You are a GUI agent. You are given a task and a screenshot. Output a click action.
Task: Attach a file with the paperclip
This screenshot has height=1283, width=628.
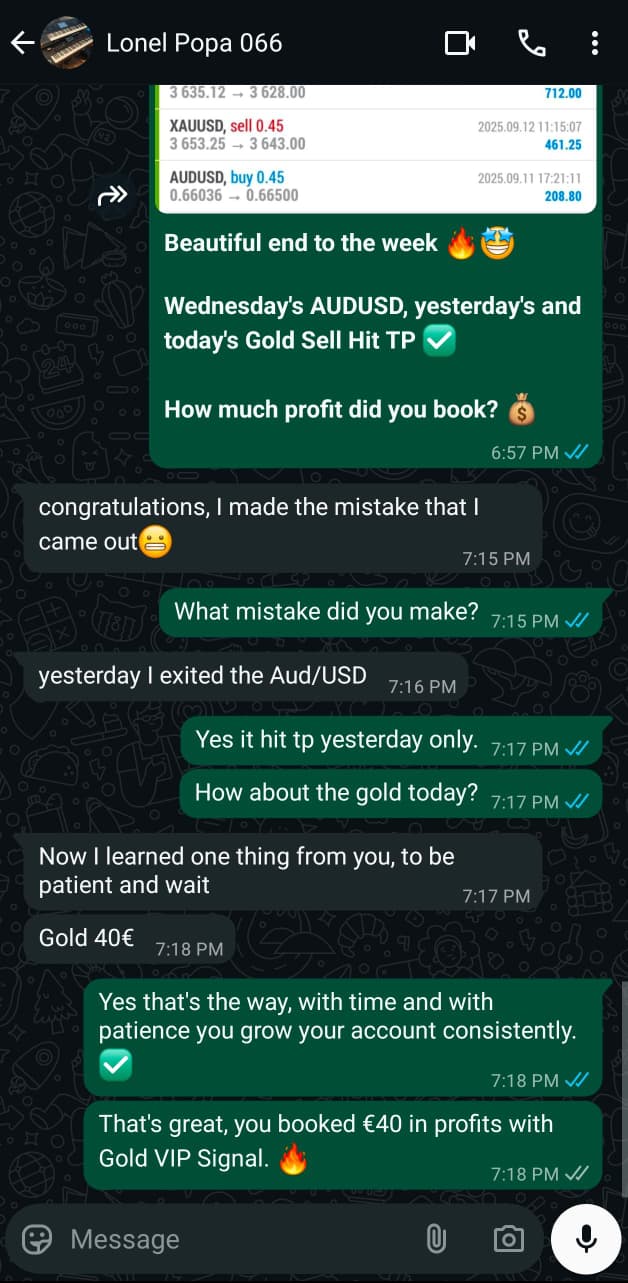436,1239
